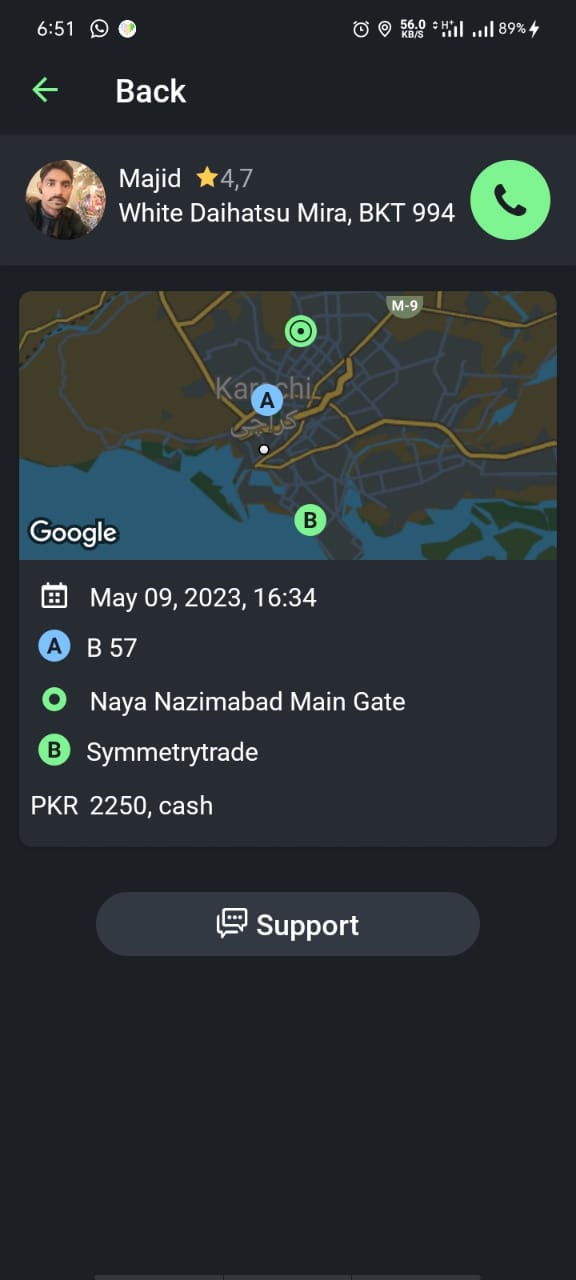This screenshot has width=576, height=1280.
Task: Open the ride route map
Action: 288,425
